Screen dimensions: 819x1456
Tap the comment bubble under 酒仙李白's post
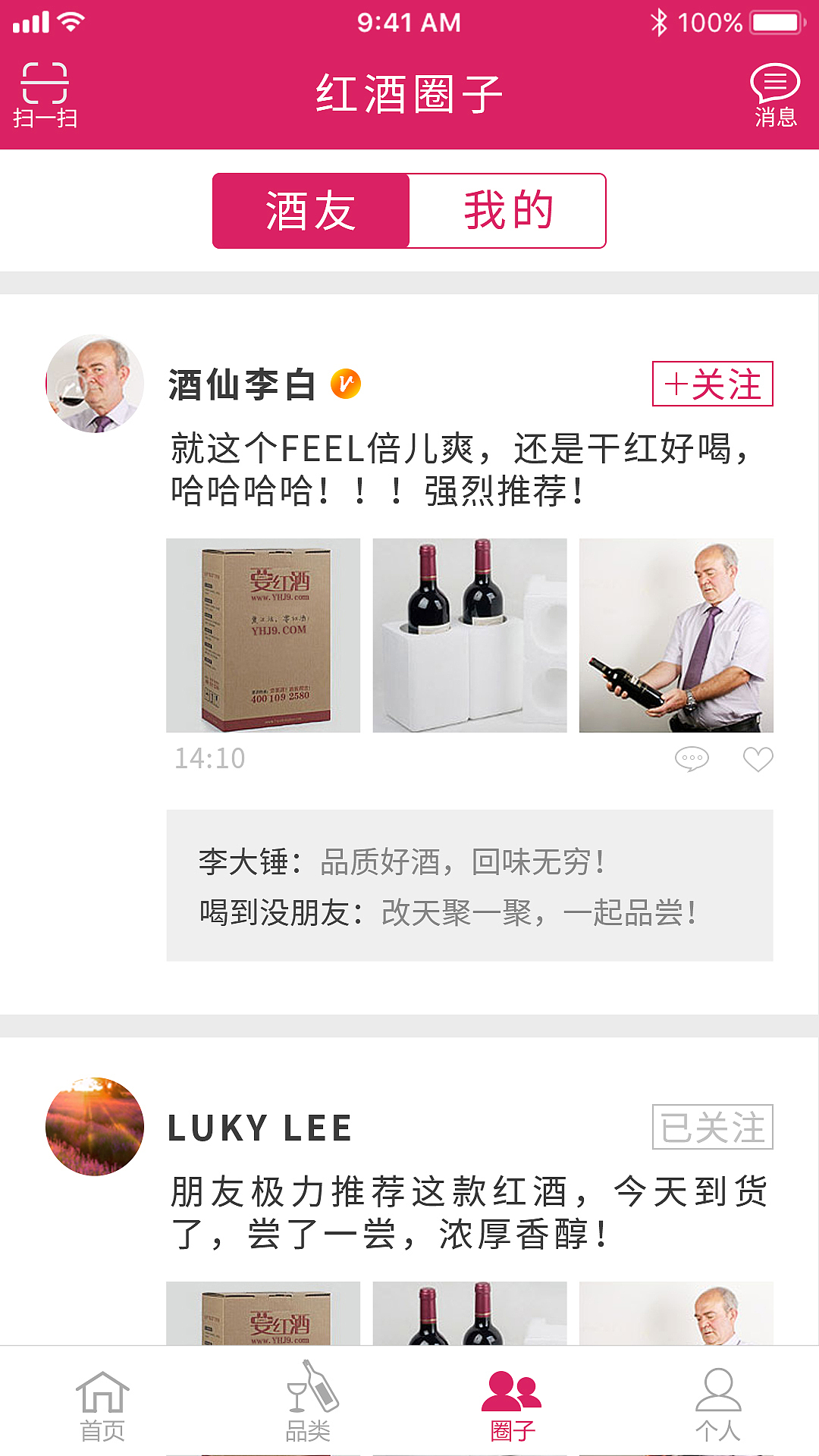pos(692,758)
